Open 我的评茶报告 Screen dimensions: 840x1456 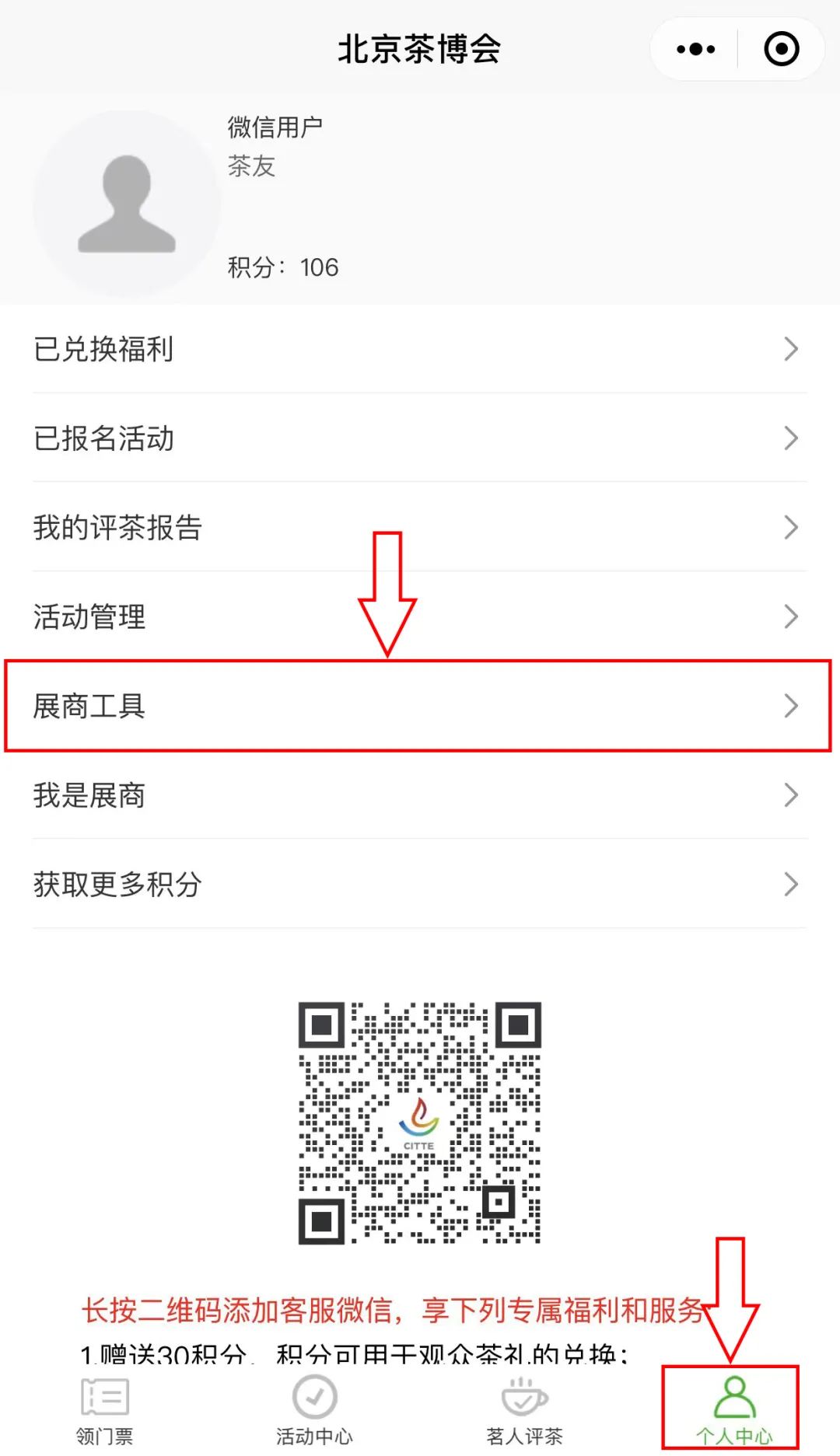(x=420, y=528)
